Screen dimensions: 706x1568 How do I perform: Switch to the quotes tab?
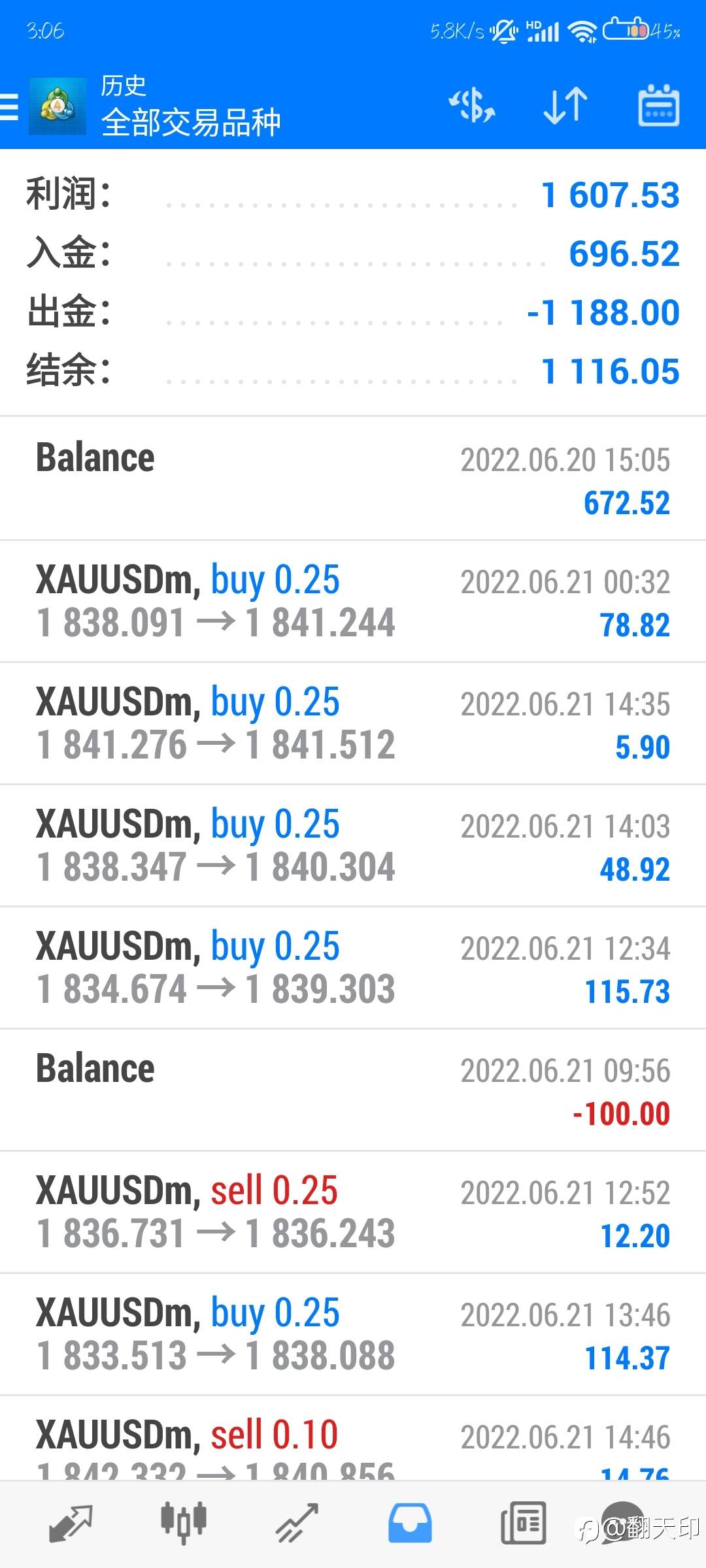(71, 1524)
